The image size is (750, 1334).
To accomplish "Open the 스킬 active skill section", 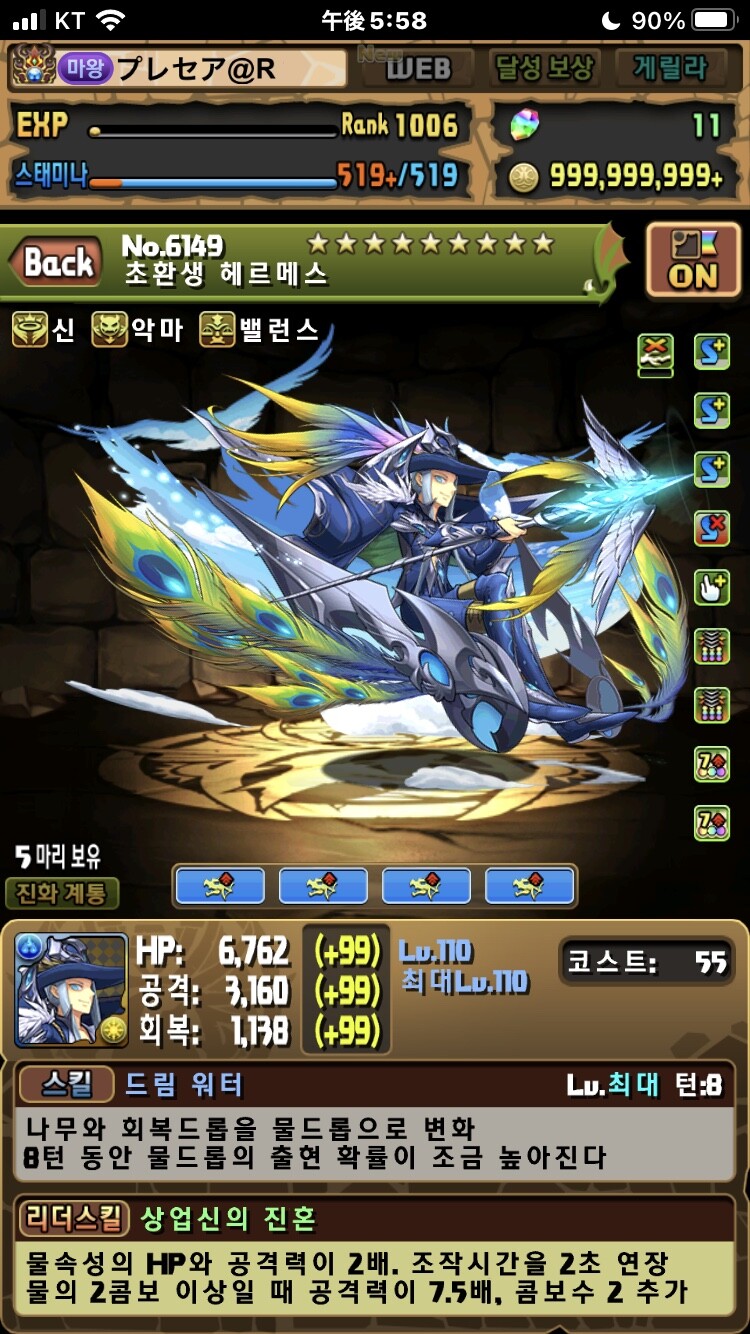I will (68, 1085).
